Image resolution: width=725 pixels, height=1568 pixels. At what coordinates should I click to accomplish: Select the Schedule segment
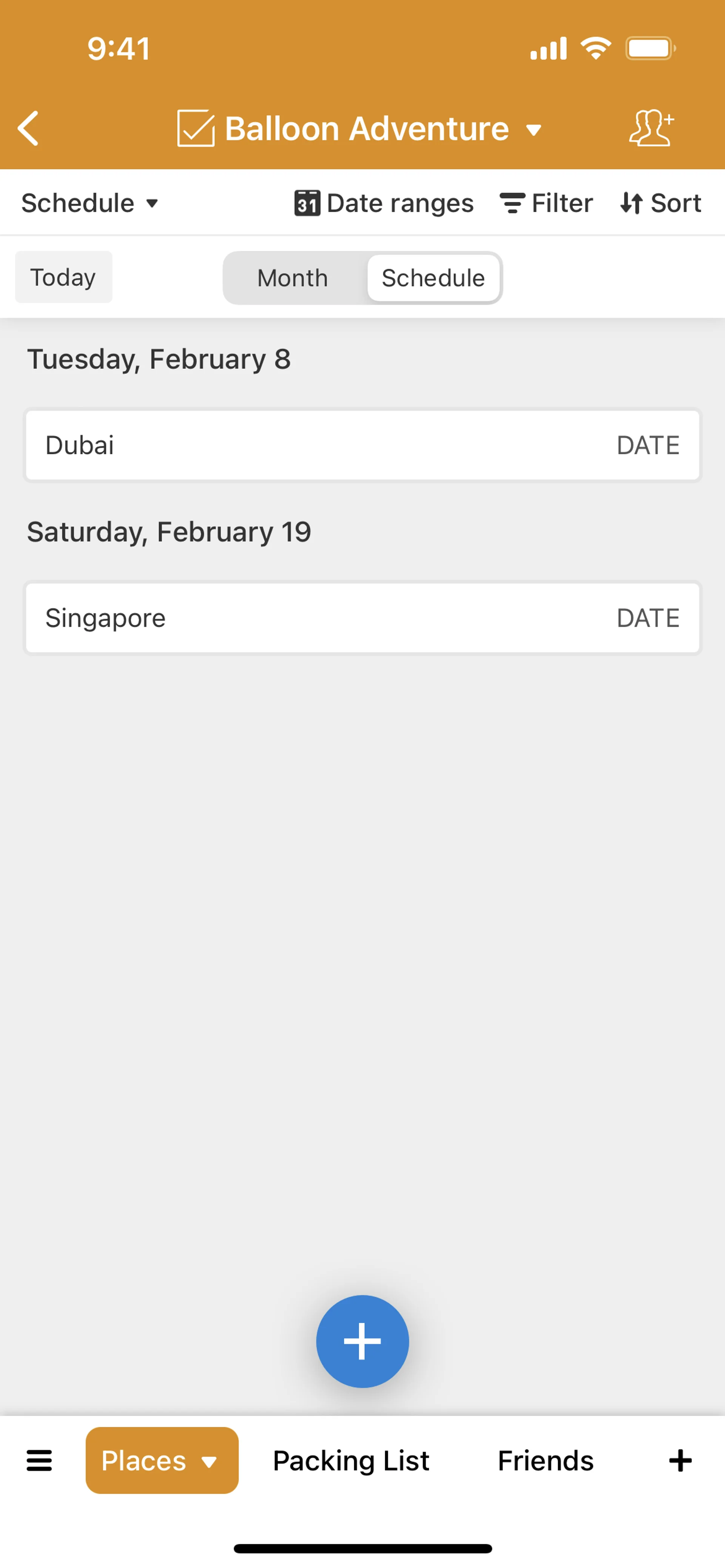tap(433, 278)
